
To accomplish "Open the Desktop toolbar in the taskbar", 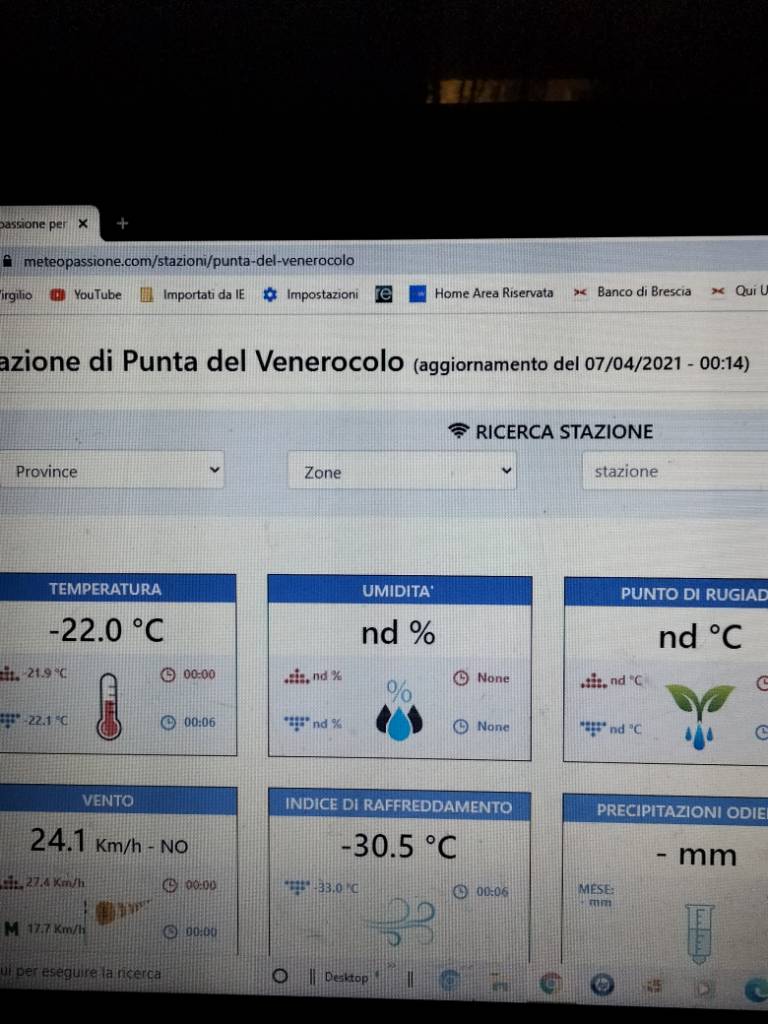I will [345, 977].
